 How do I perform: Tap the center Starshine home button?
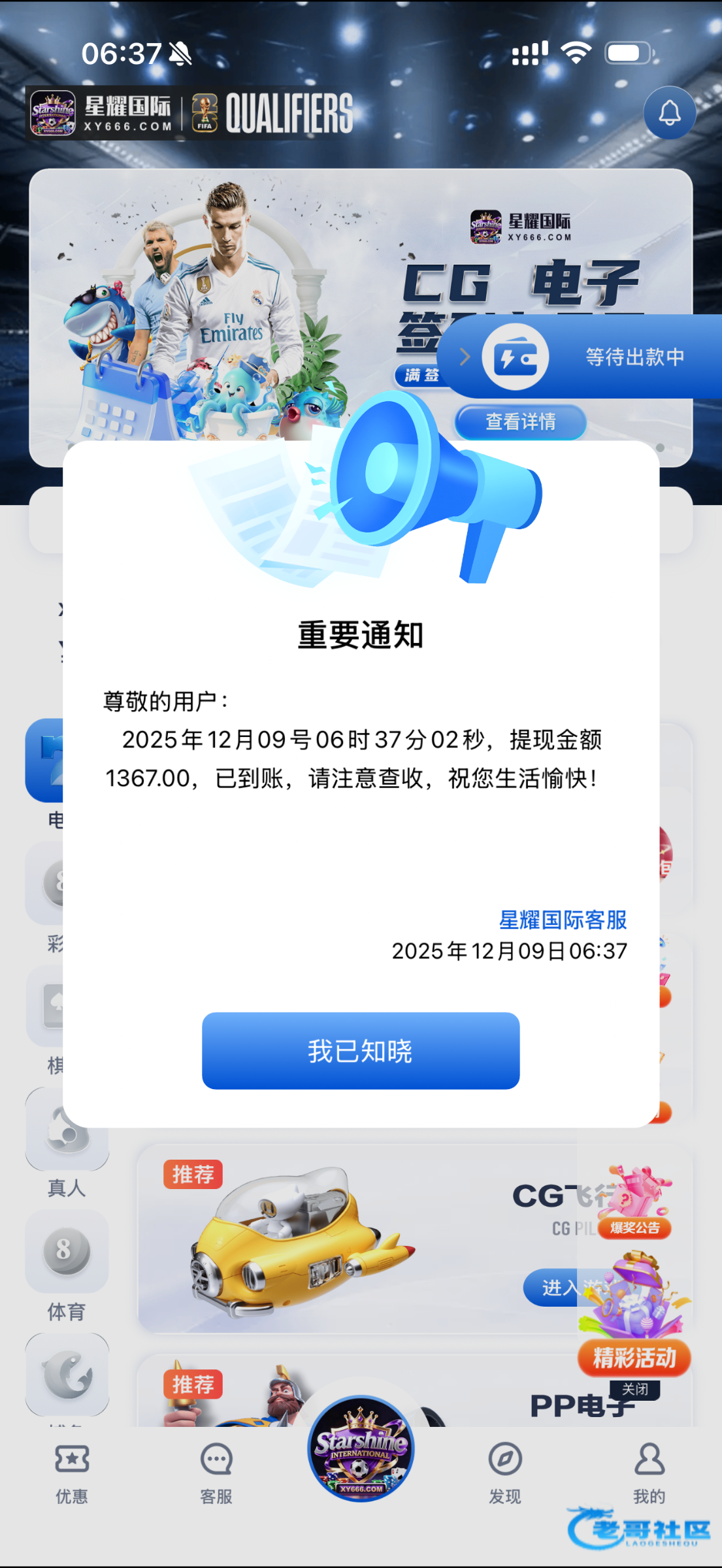click(361, 1448)
